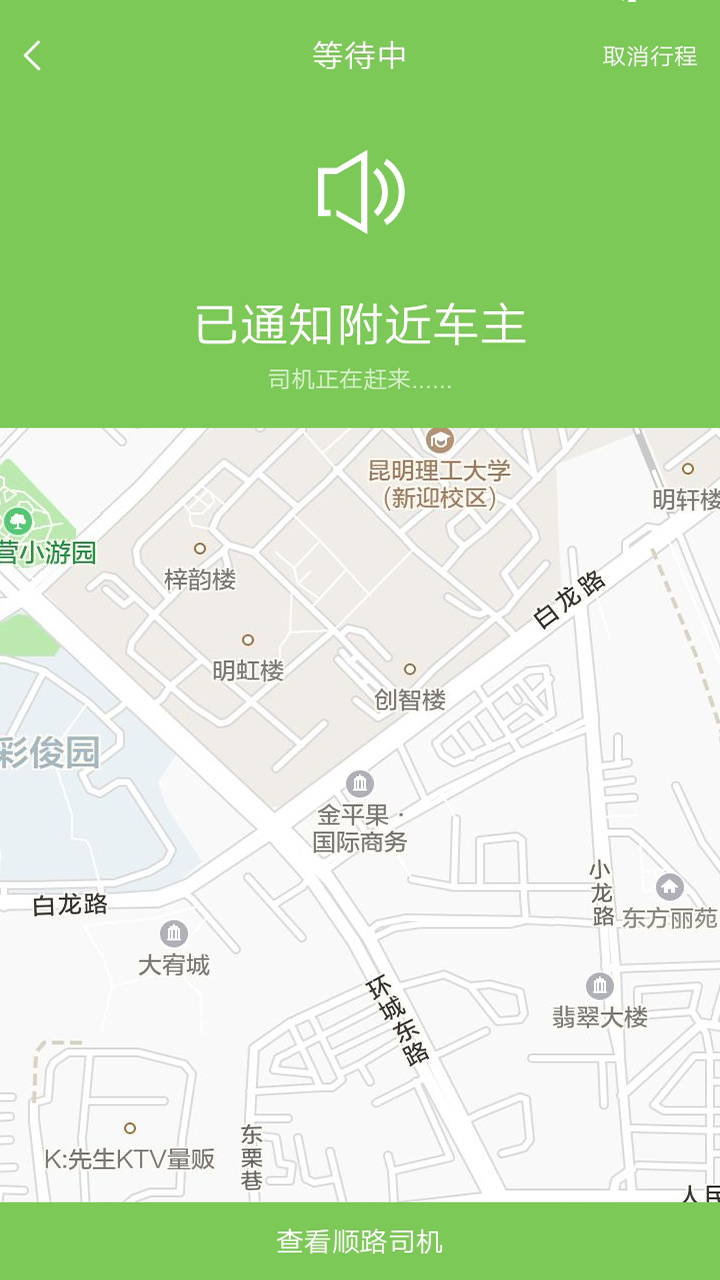This screenshot has height=1280, width=720.
Task: Tap the 取消行程 cancel trip option
Action: click(x=652, y=57)
